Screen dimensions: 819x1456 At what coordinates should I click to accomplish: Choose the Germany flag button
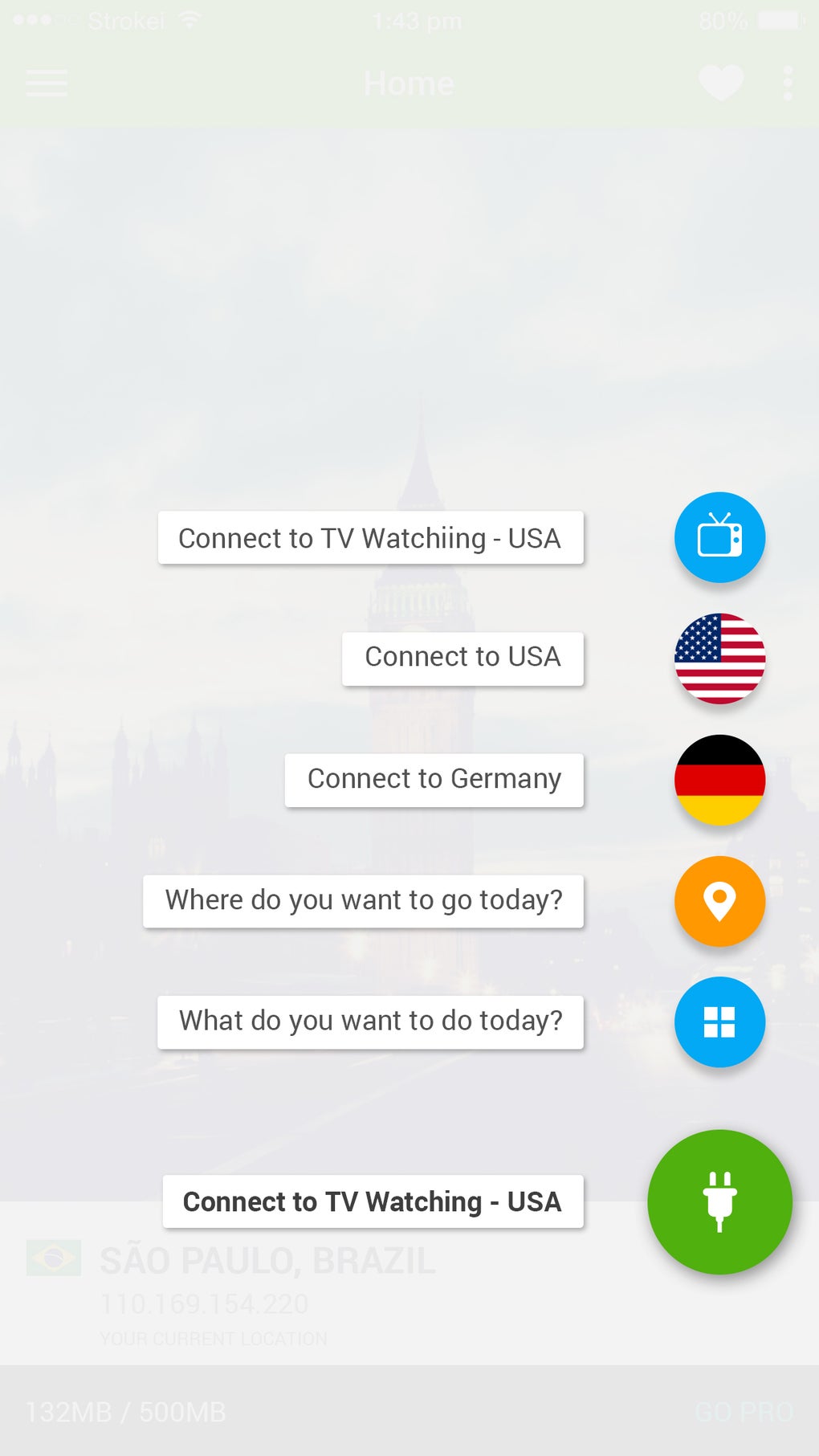coord(719,780)
